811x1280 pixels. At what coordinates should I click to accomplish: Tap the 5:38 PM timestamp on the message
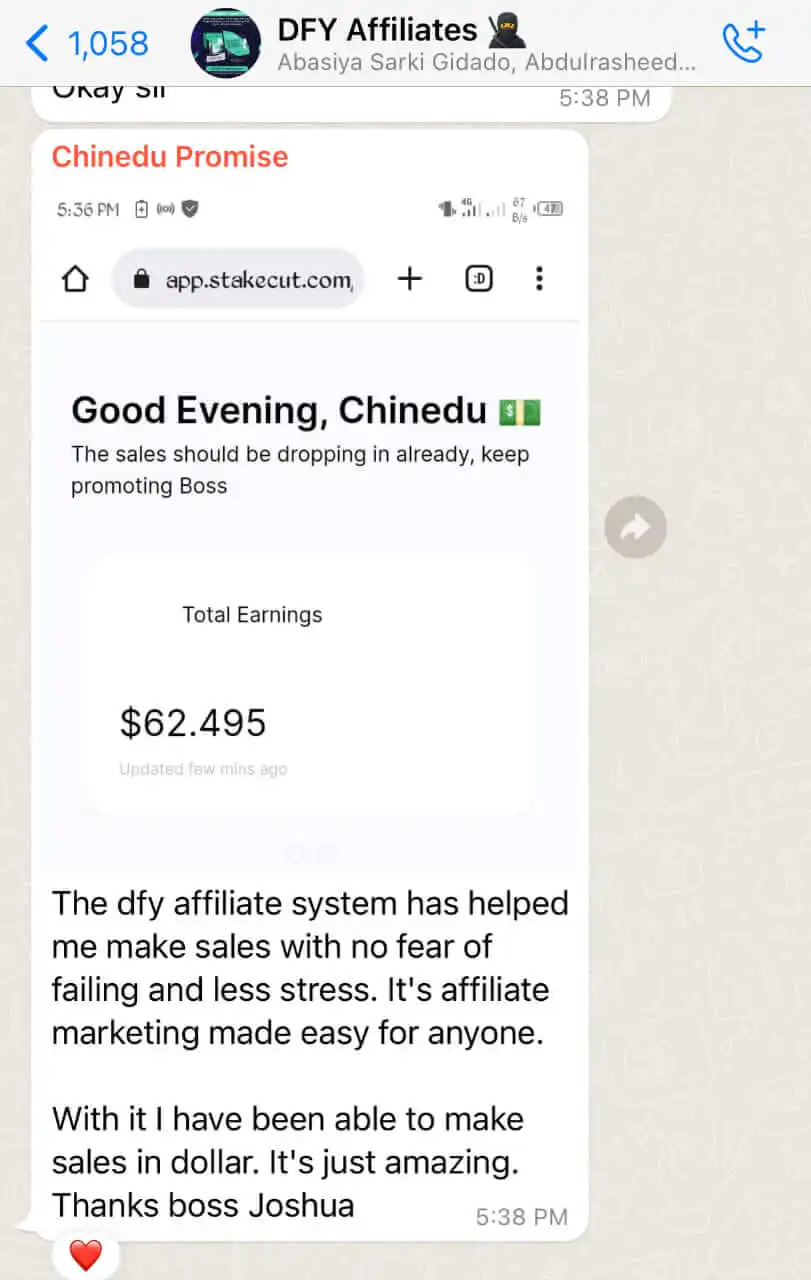click(521, 1217)
